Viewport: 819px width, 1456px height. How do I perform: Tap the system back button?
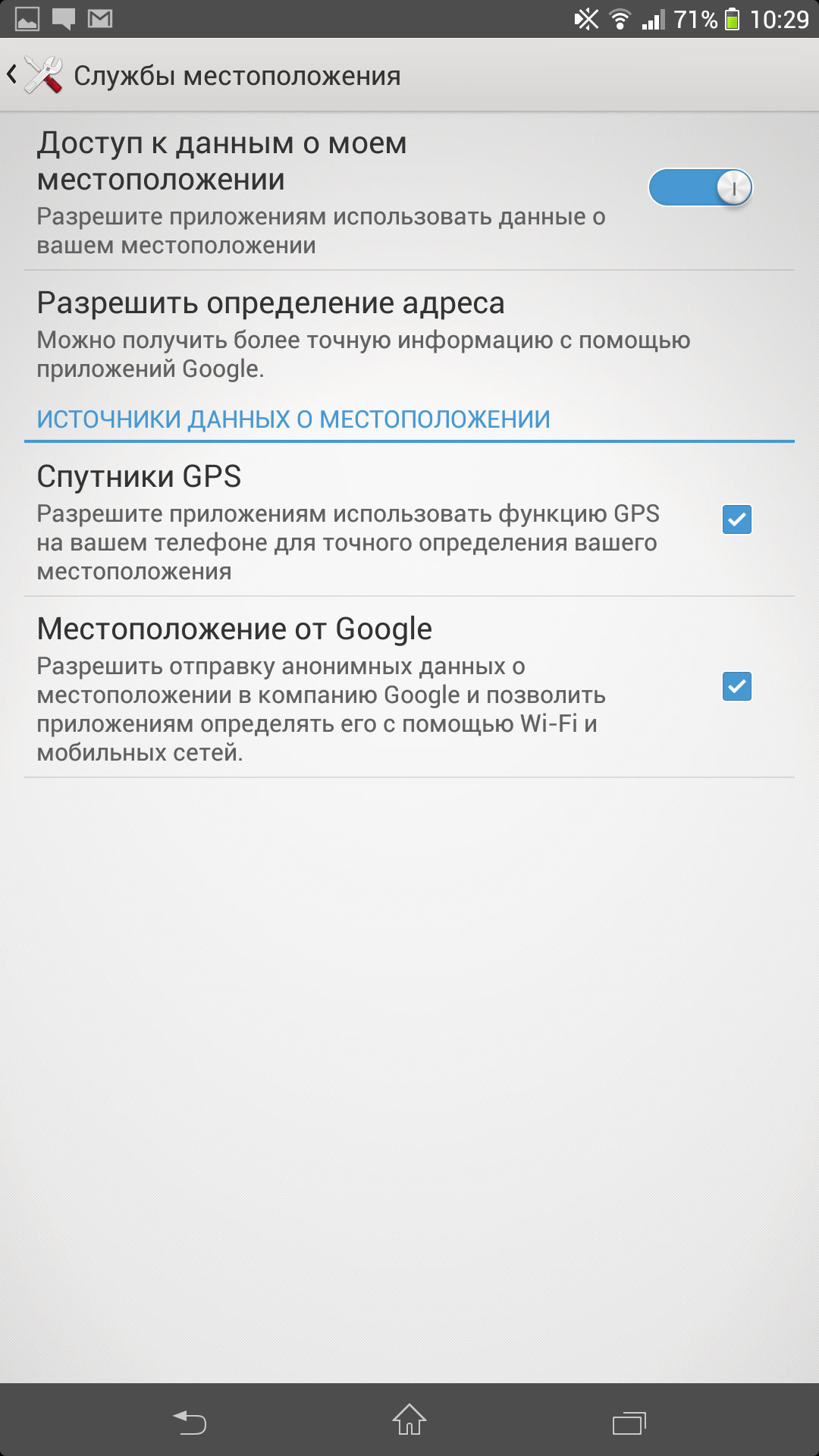tap(190, 1421)
